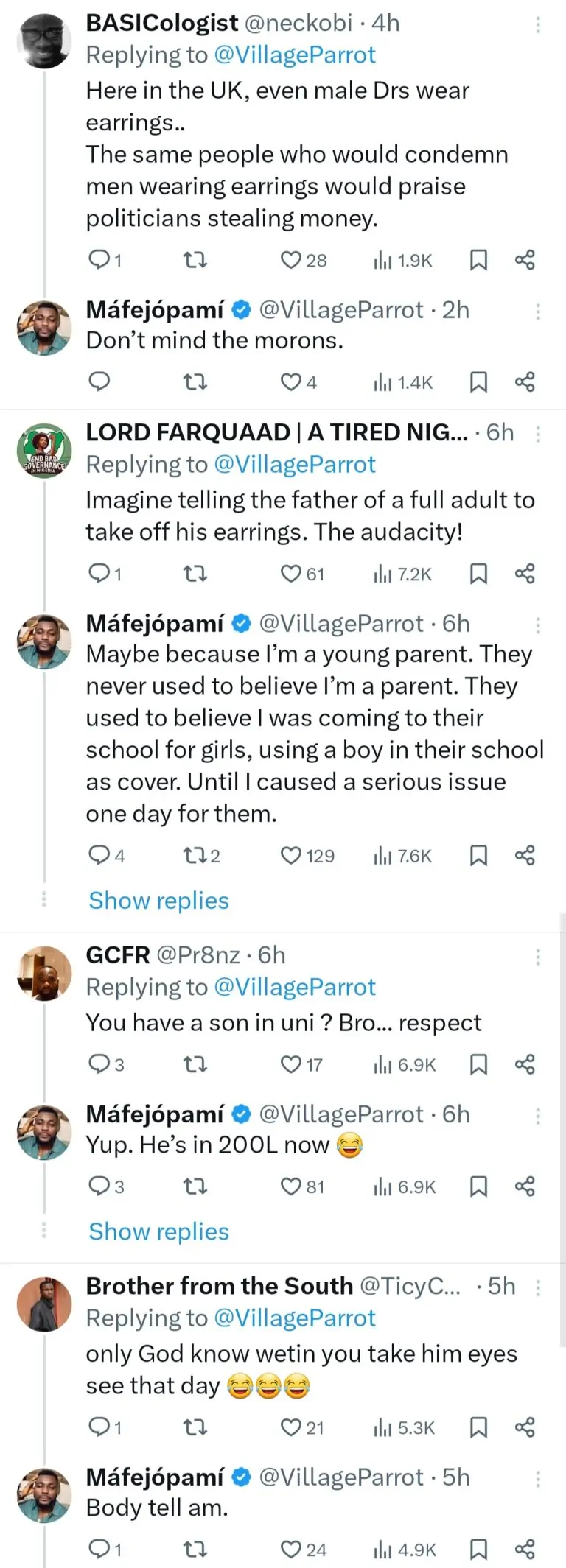This screenshot has width=566, height=1568.
Task: Like 'He's in 200L now' tweet
Action: tap(291, 1186)
